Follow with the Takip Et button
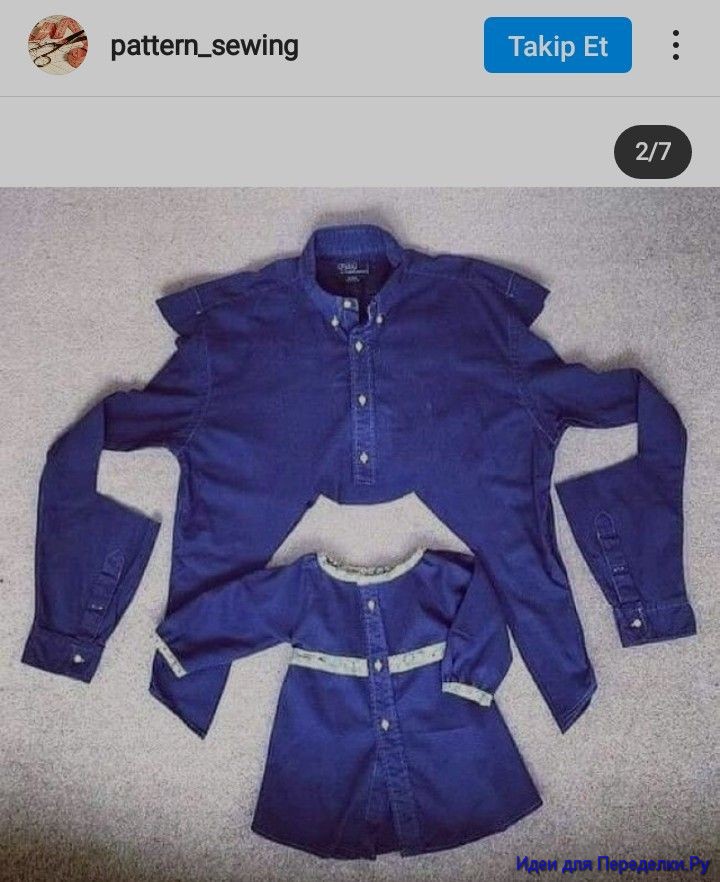This screenshot has height=882, width=720. point(557,46)
